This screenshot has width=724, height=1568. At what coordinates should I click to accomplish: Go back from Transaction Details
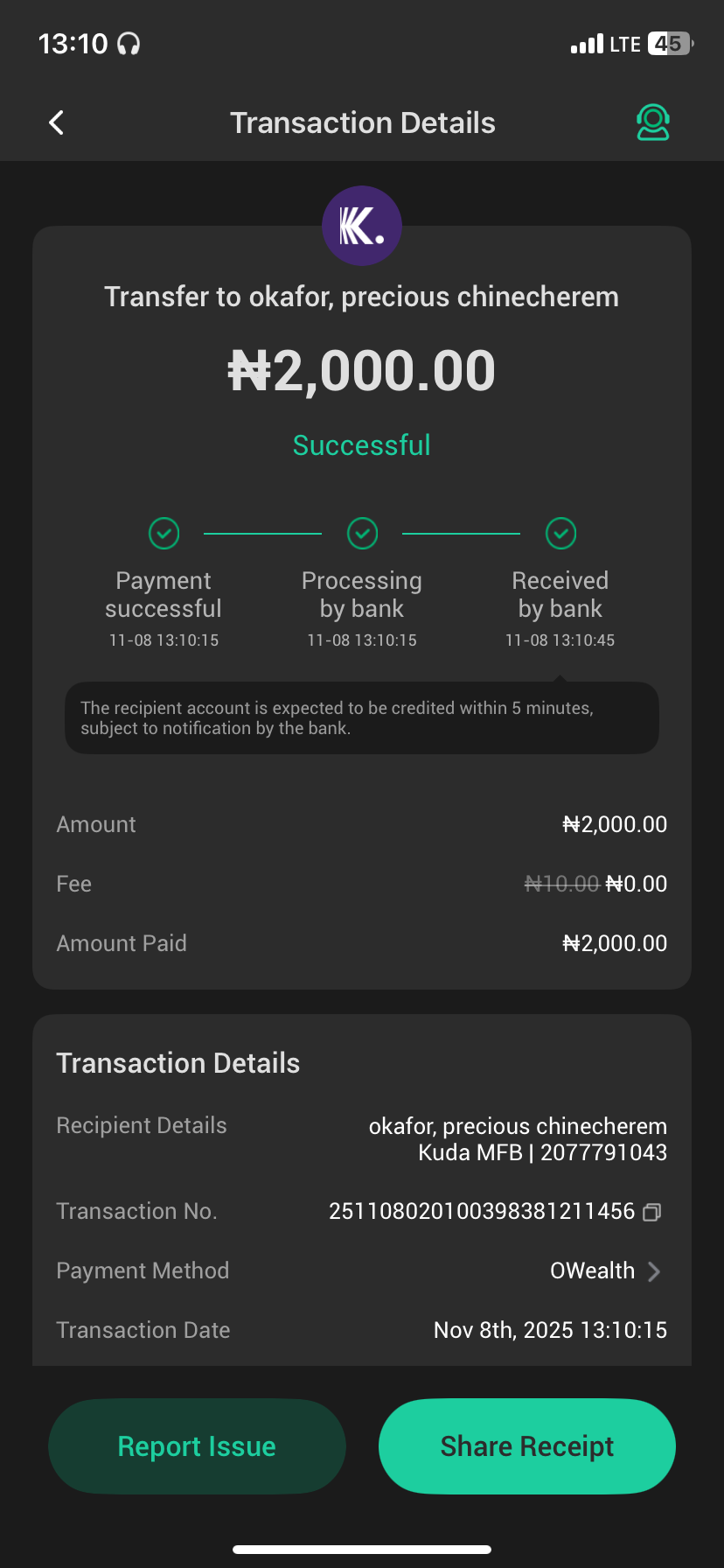(57, 122)
